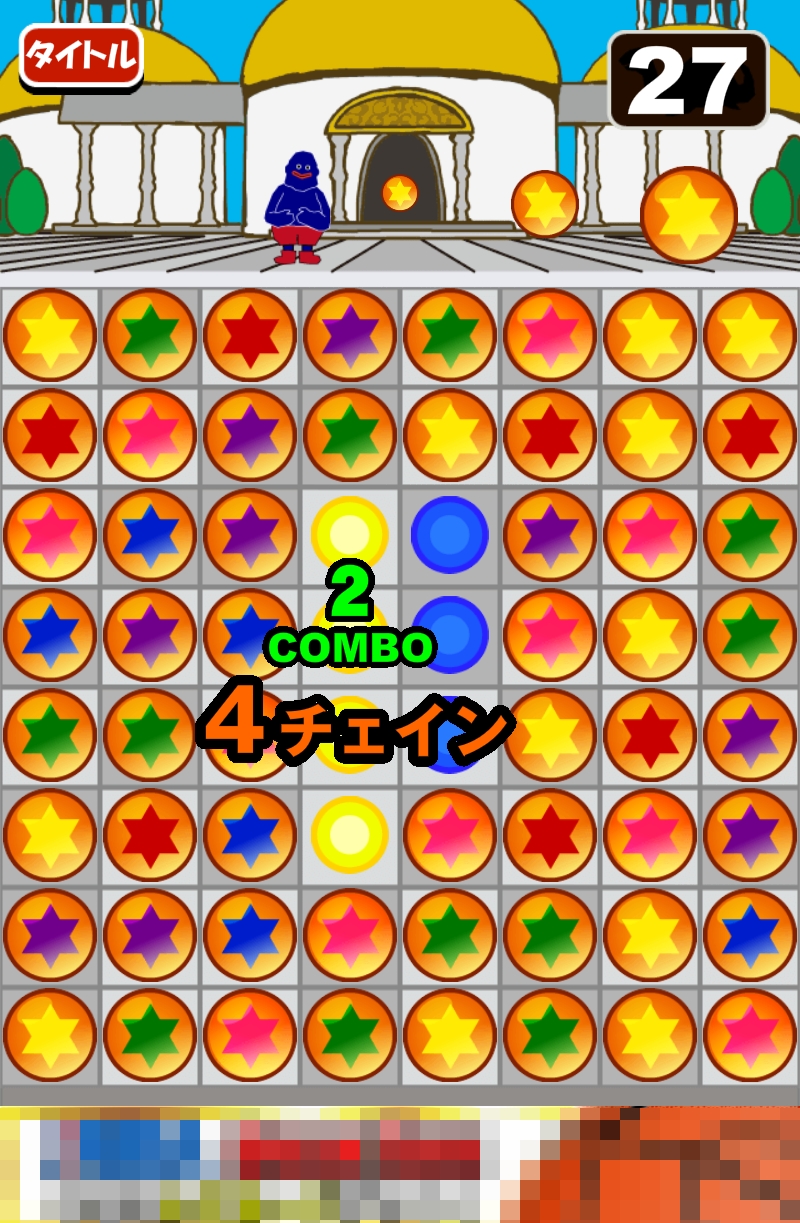800x1223 pixels.
Task: Tap the red-star ball in the top row
Action: pyautogui.click(x=250, y=335)
